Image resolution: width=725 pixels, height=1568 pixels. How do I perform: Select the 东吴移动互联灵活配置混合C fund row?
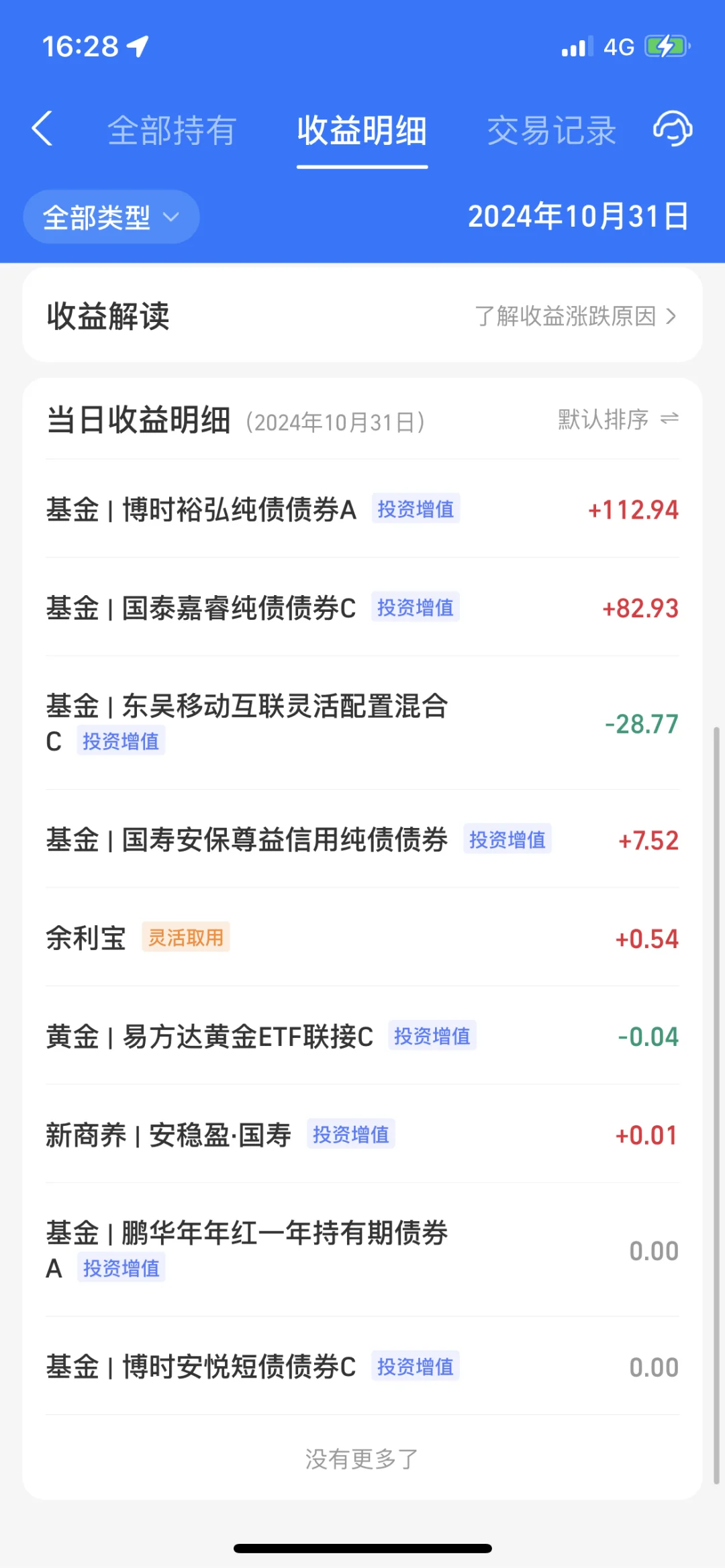coord(362,723)
